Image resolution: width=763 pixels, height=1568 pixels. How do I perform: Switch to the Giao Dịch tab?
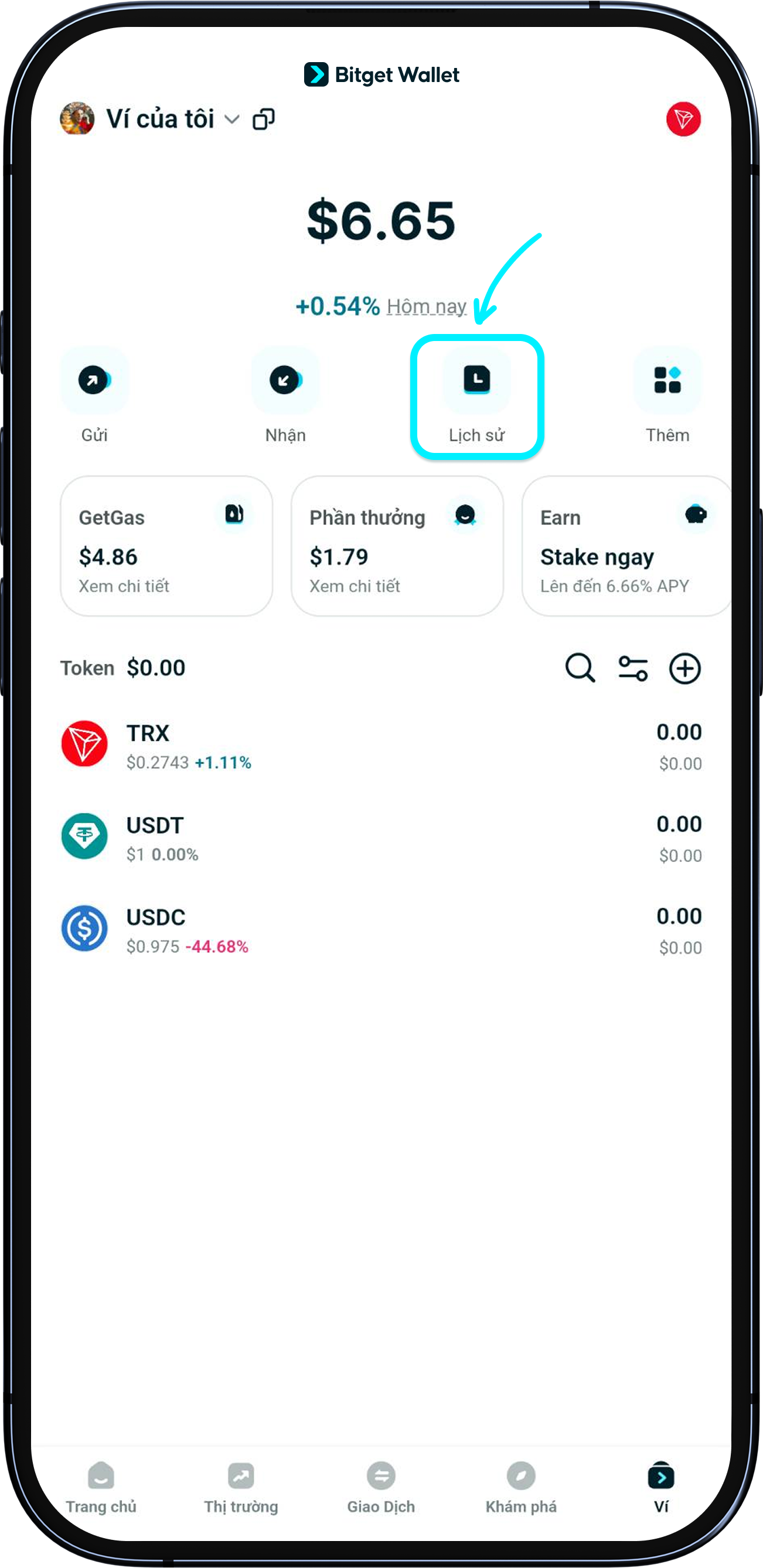point(381,1487)
